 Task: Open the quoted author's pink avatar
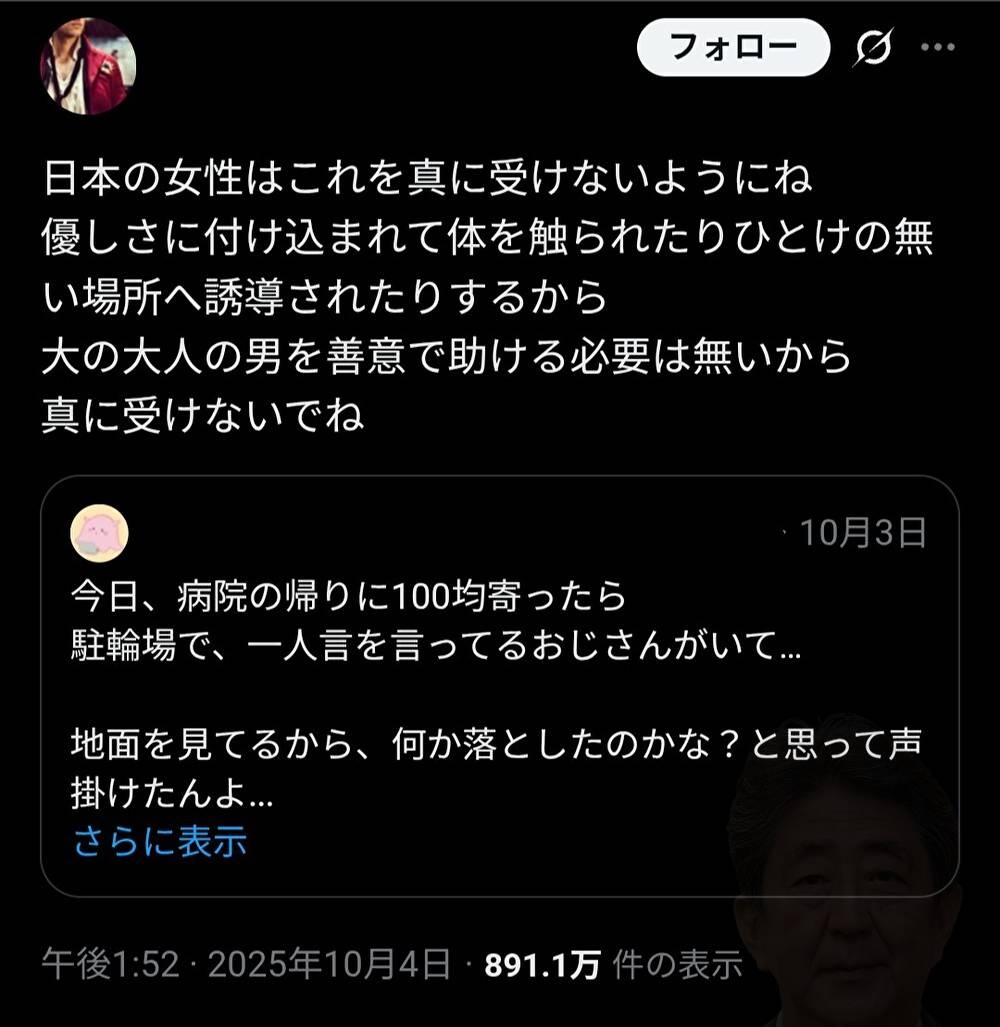[99, 532]
